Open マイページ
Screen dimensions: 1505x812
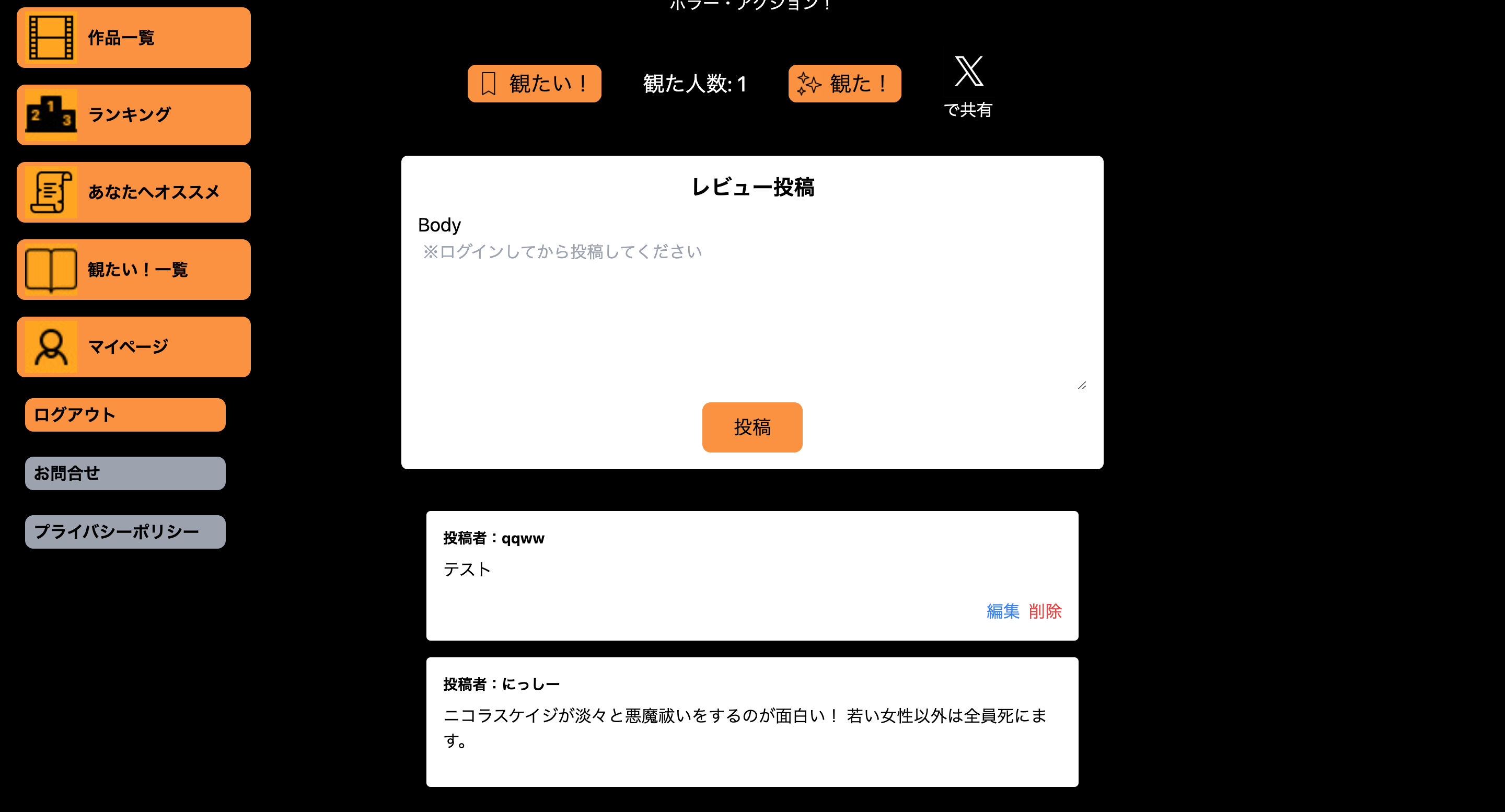point(133,346)
